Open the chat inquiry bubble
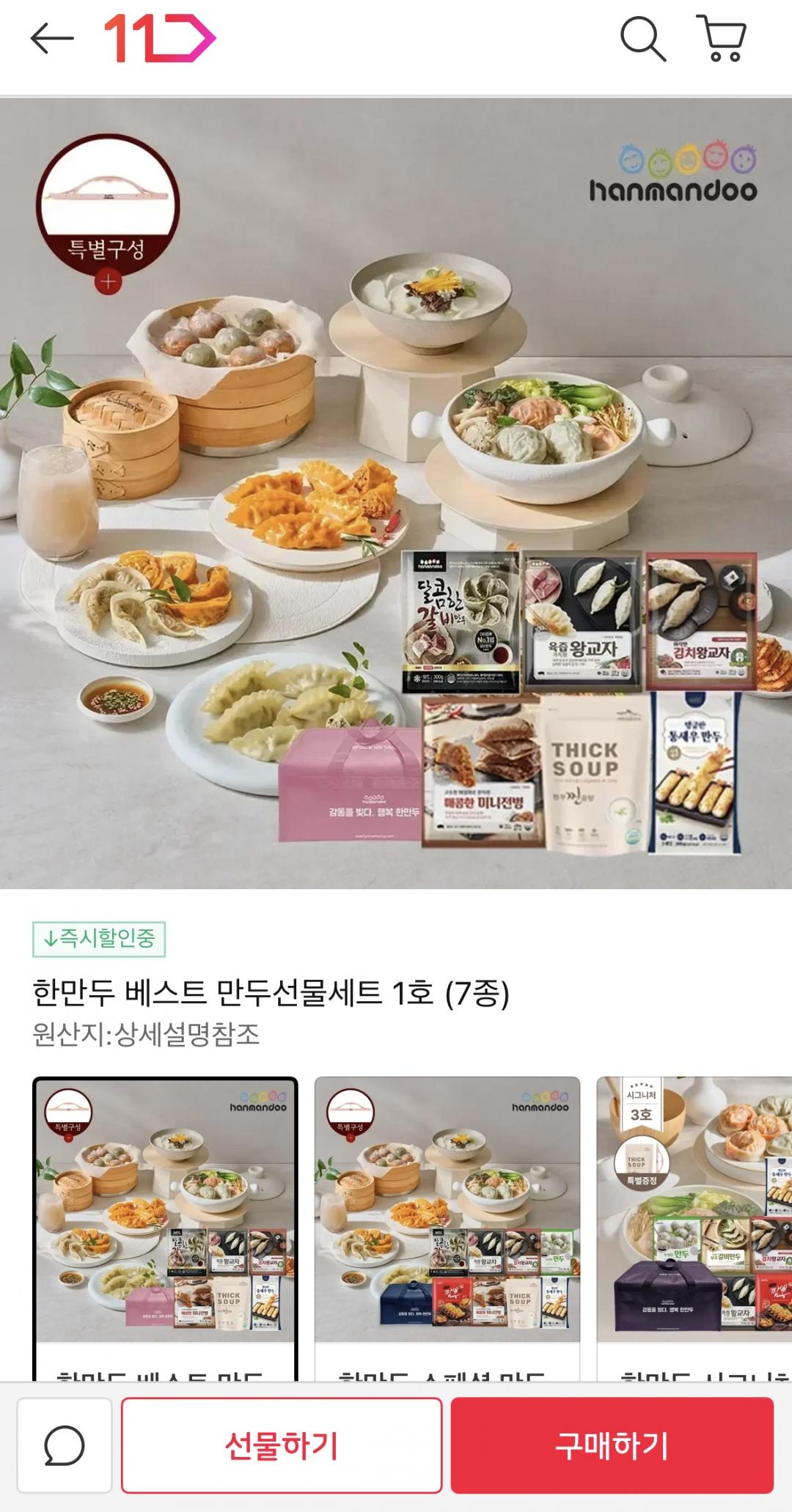 pyautogui.click(x=65, y=1446)
